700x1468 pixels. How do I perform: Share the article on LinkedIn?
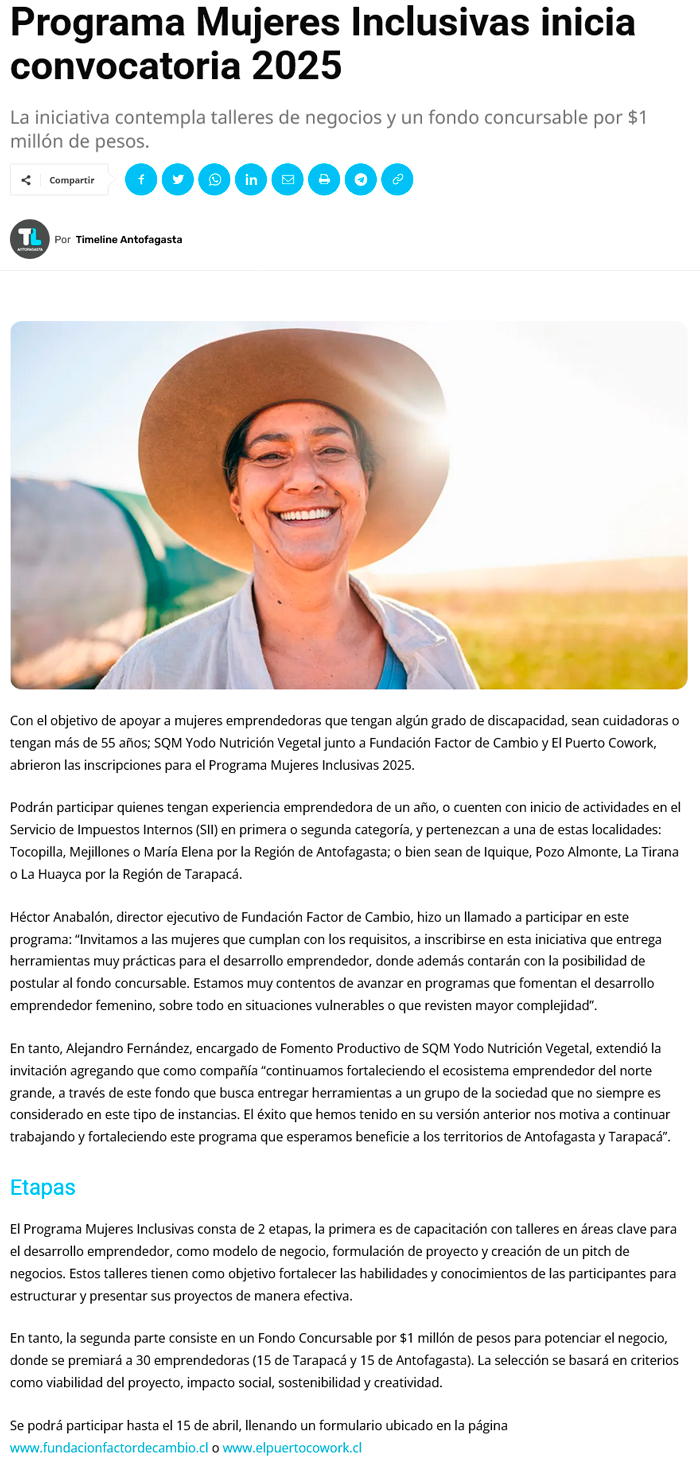pos(251,180)
